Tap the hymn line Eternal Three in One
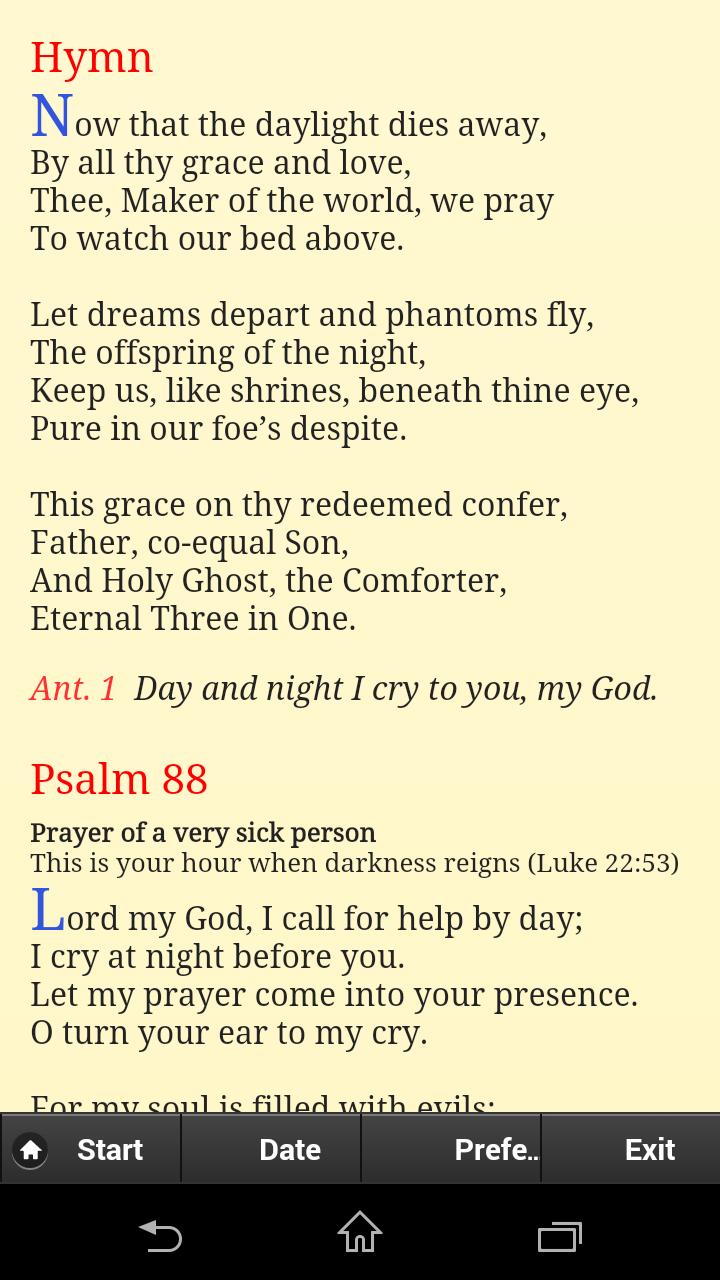This screenshot has height=1280, width=720. [191, 618]
